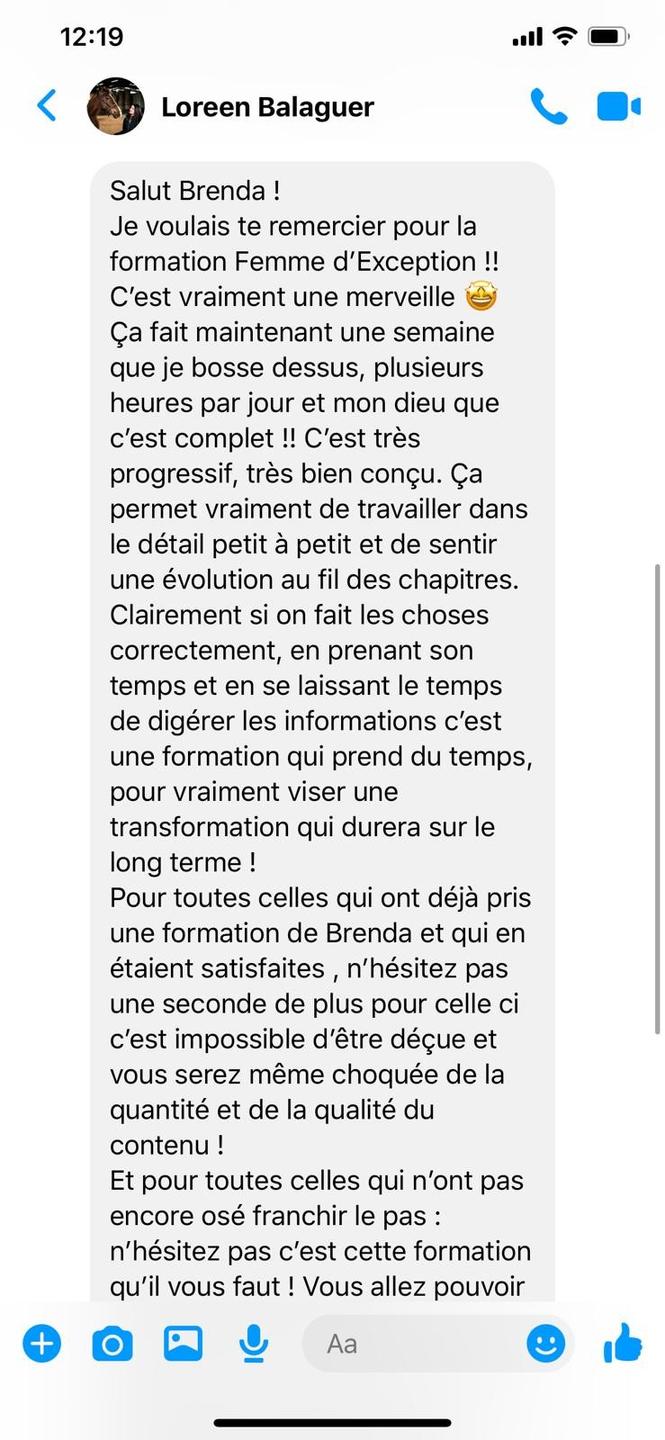
Task: Record a voice message with microphone
Action: tap(254, 1343)
